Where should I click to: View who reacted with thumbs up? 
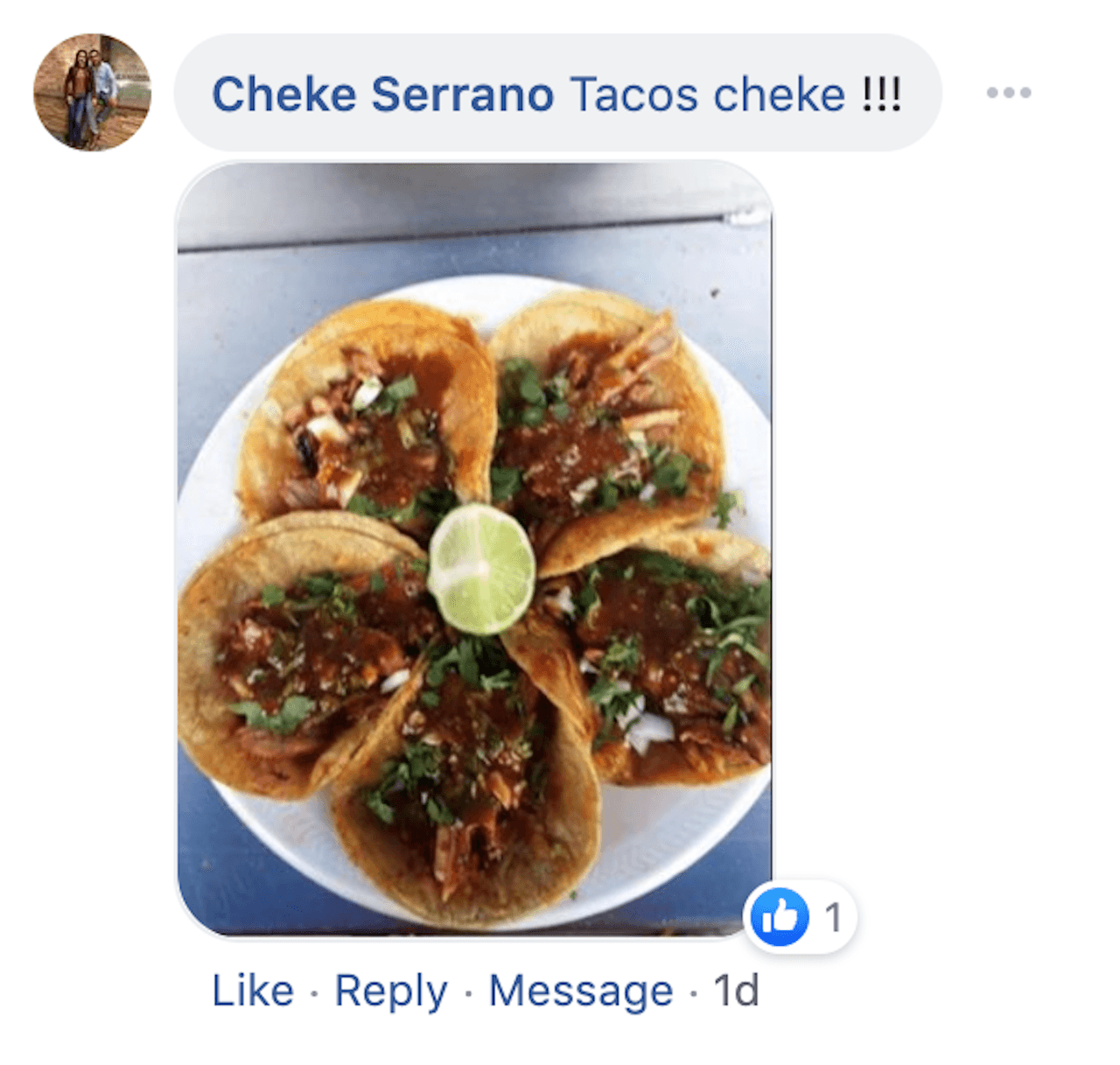click(x=799, y=917)
